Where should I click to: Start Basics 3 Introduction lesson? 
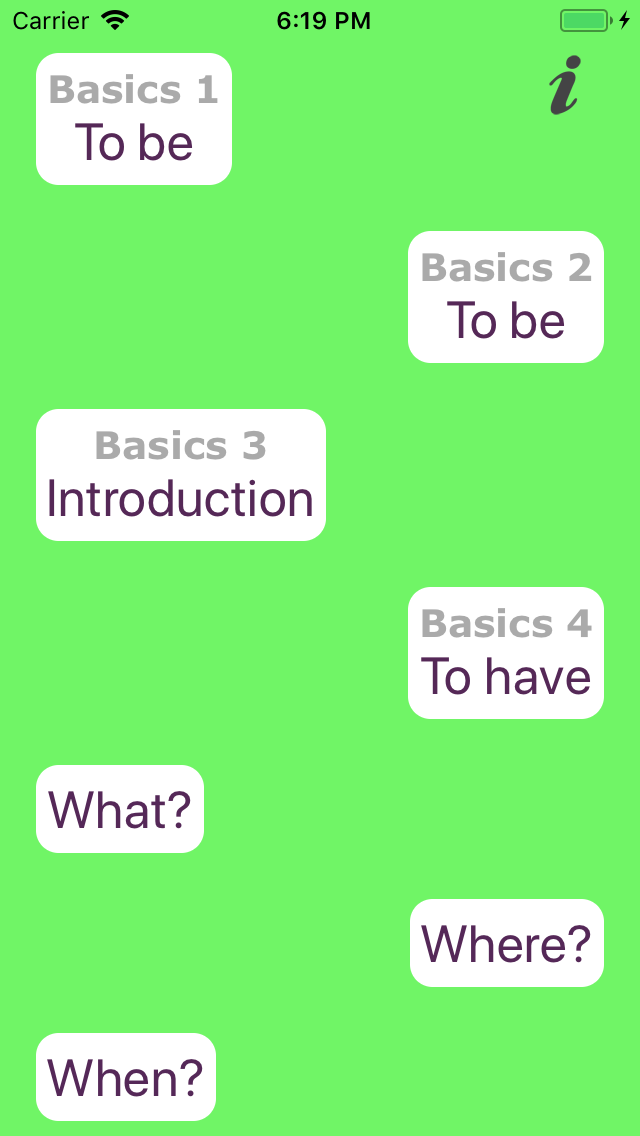click(x=181, y=475)
